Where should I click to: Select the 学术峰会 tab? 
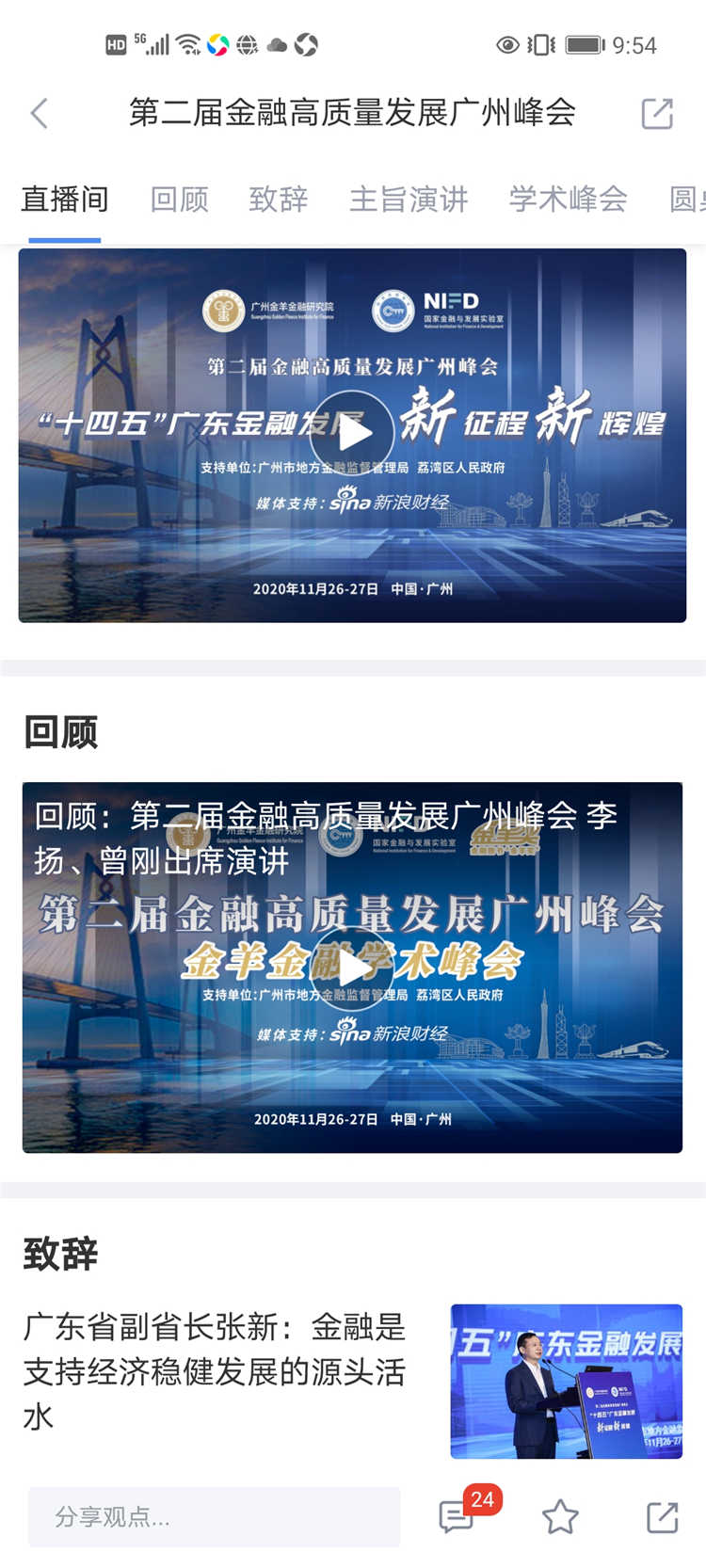tap(568, 200)
